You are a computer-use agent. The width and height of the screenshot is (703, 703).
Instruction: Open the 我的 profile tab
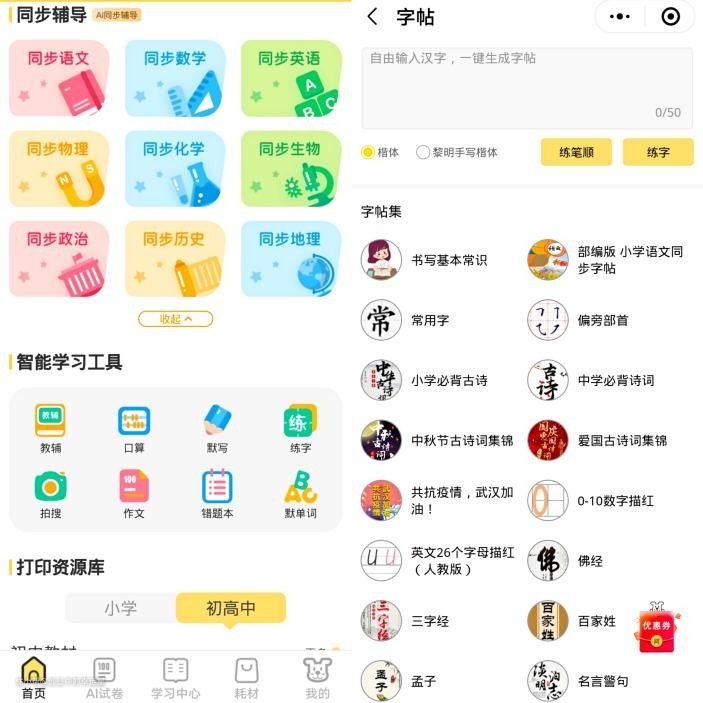(x=317, y=677)
